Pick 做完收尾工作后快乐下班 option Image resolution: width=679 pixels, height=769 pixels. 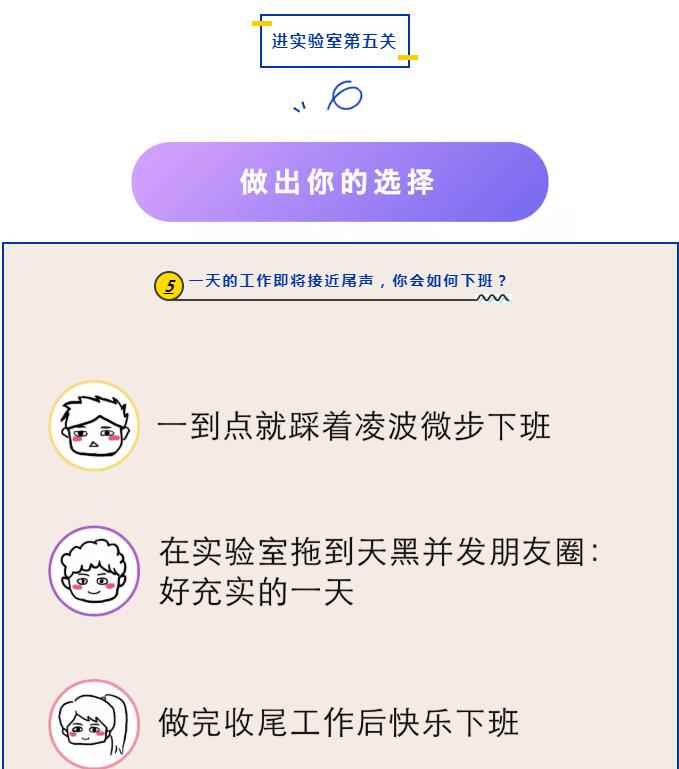(x=338, y=722)
